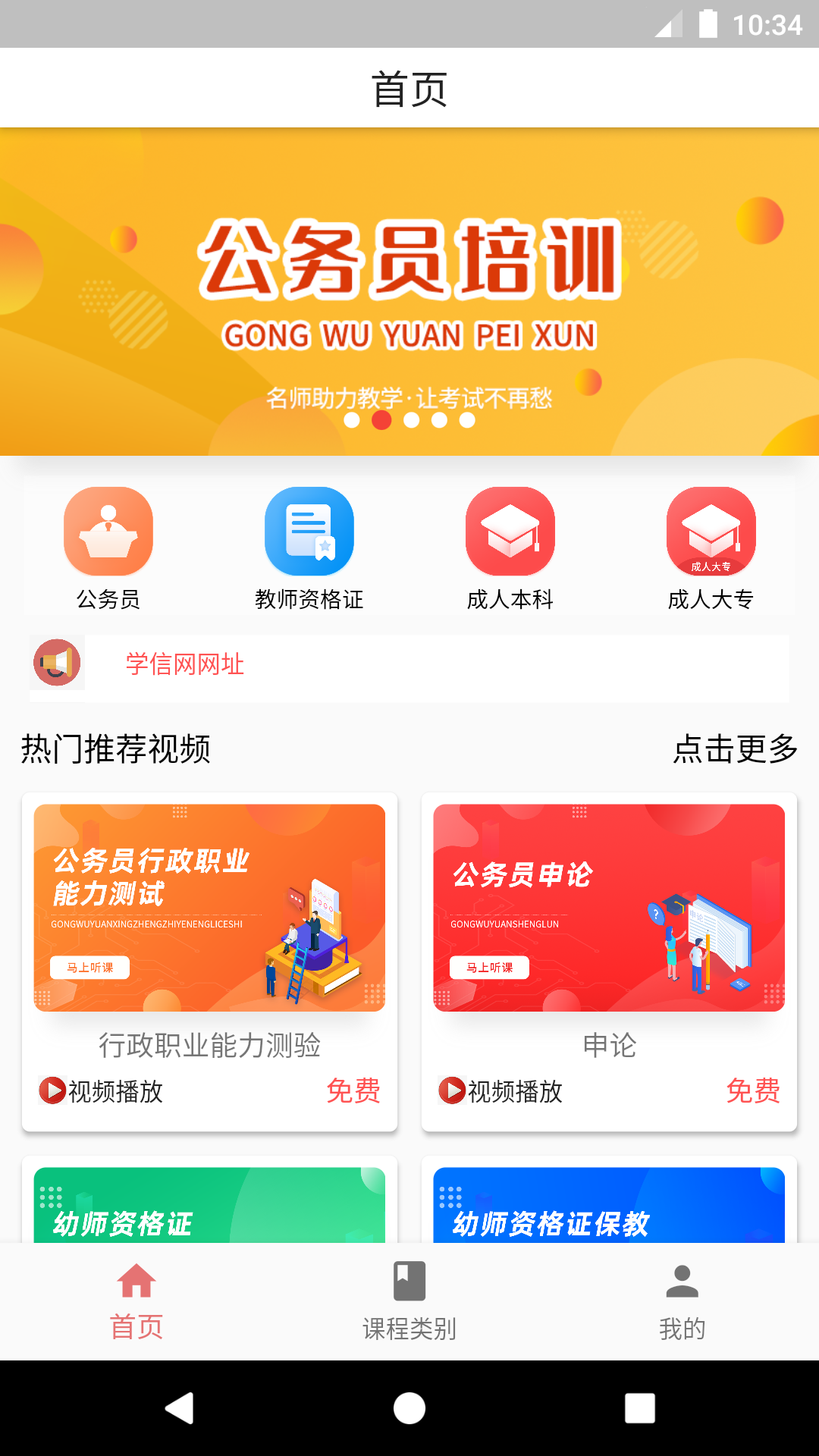Screen dimensions: 819x1456
Task: Tap the video play icon on 申论 card
Action: [452, 1092]
